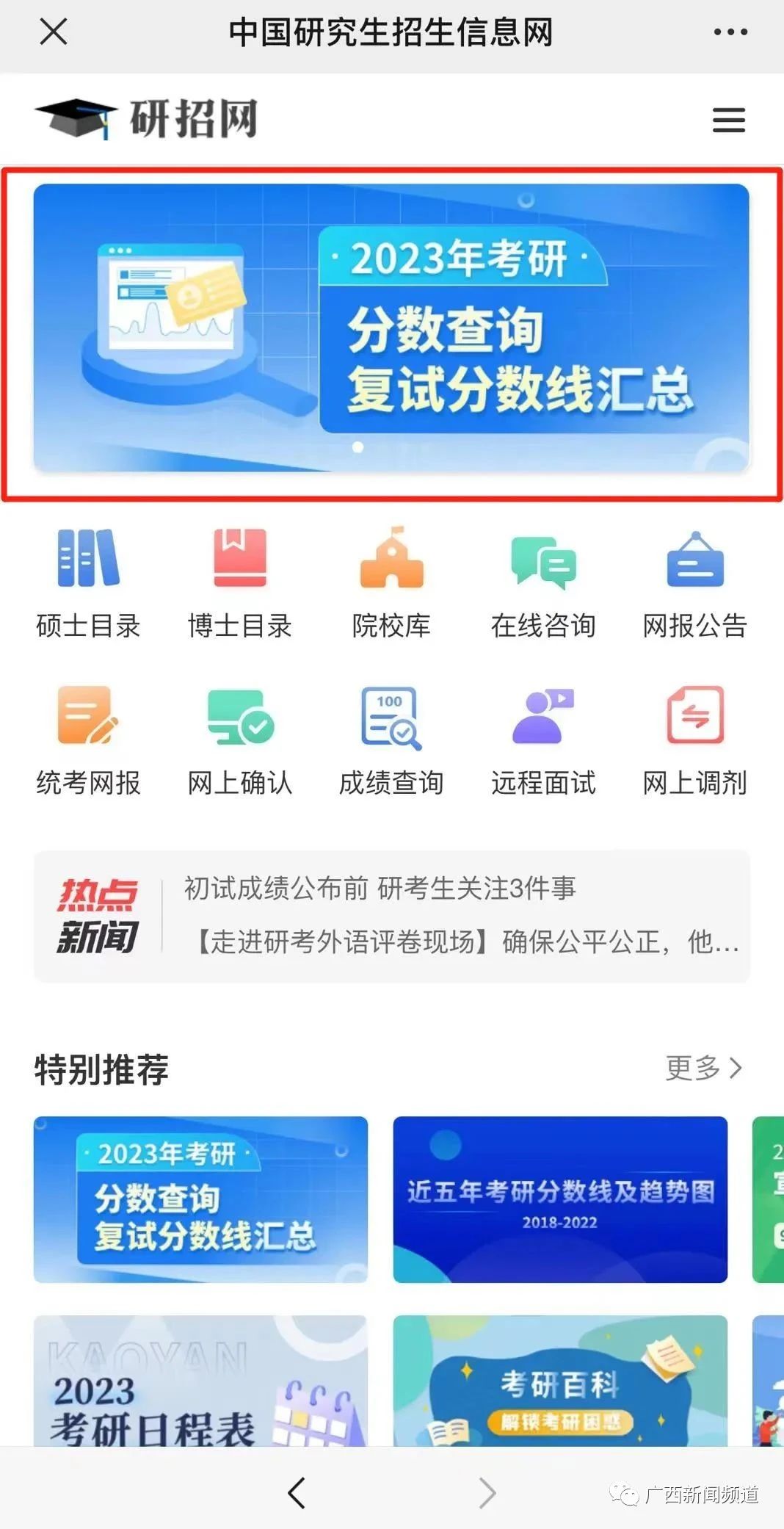This screenshot has height=1529, width=784.
Task: Open 网上确认
Action: pos(240,742)
